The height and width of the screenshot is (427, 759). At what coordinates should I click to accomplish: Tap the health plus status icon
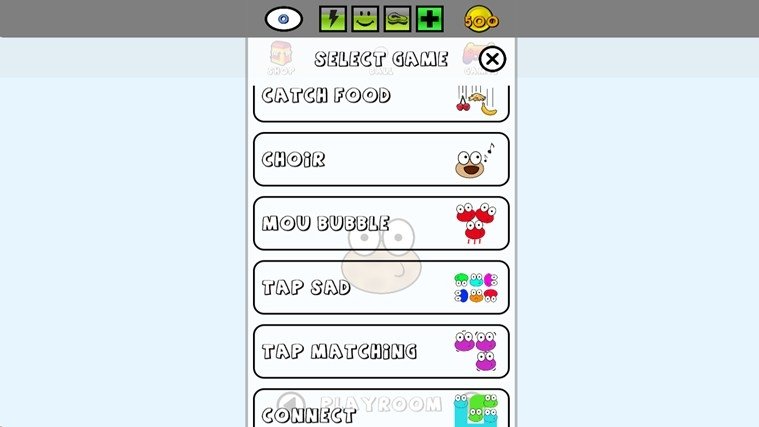(430, 19)
